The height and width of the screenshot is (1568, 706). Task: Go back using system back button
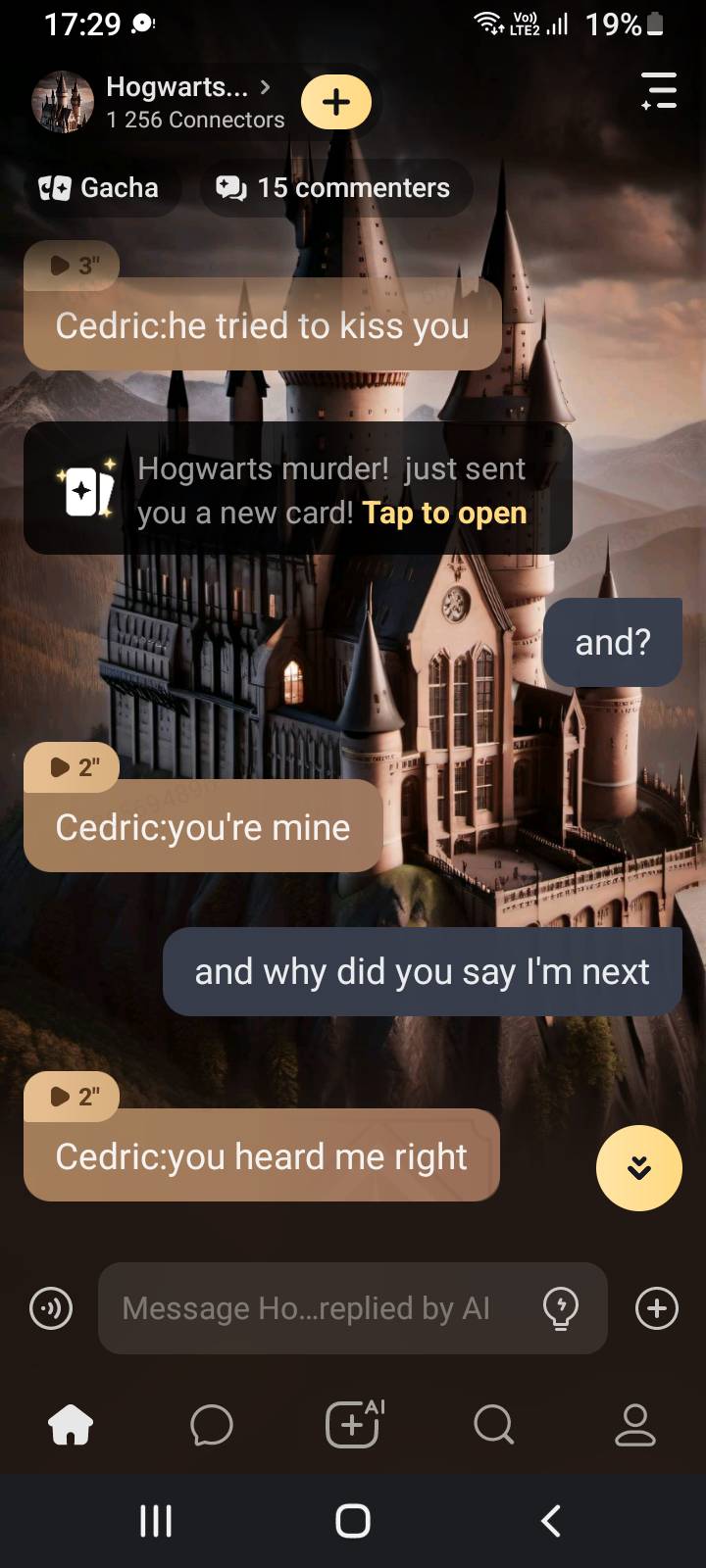551,1520
